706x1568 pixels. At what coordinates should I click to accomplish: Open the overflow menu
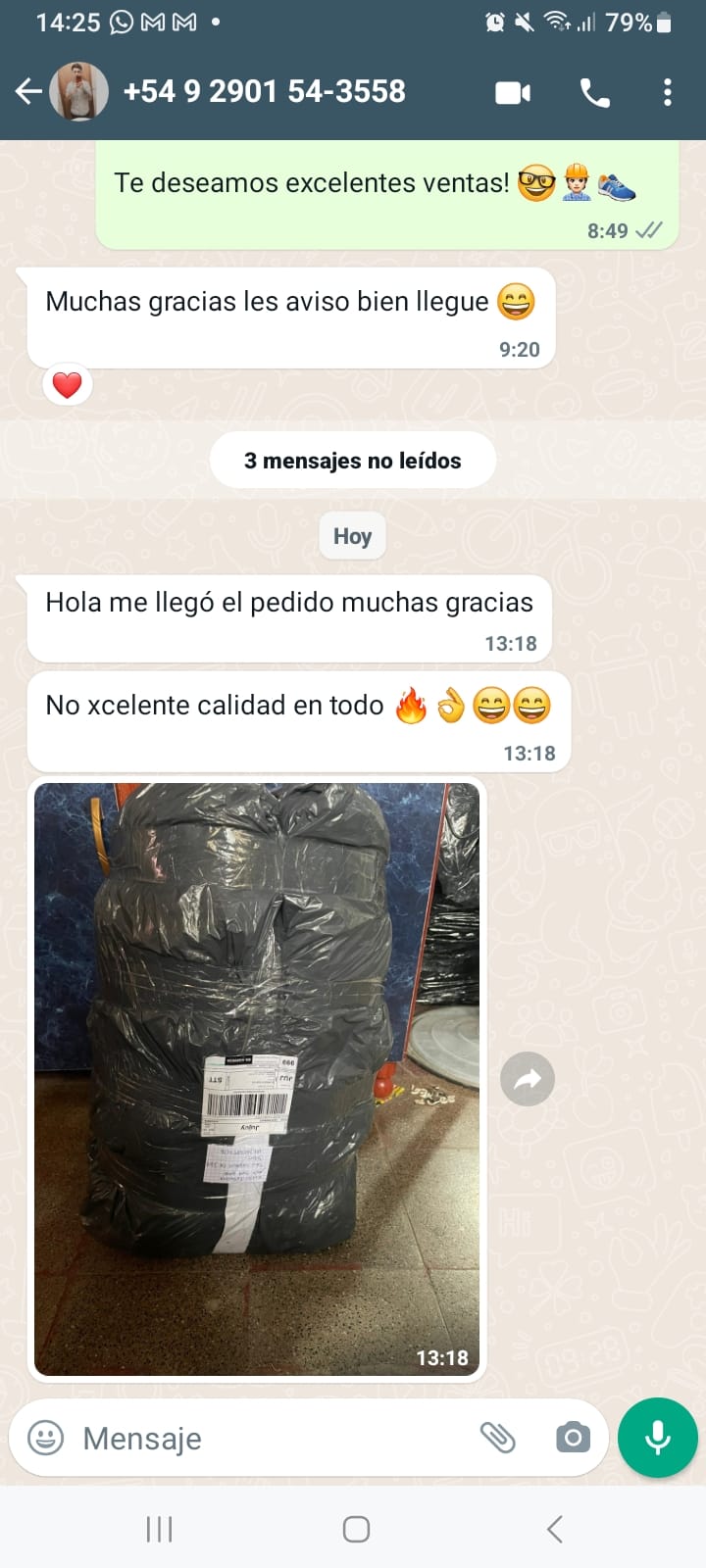pyautogui.click(x=668, y=93)
